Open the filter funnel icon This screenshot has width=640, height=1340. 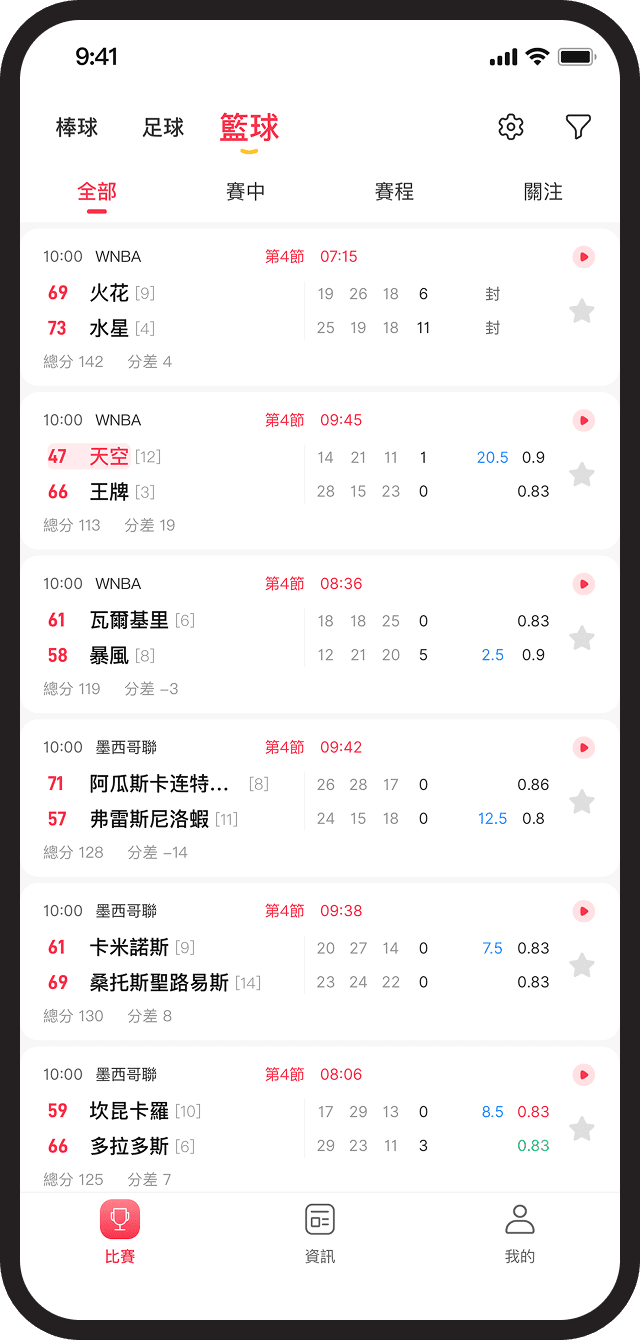point(578,126)
